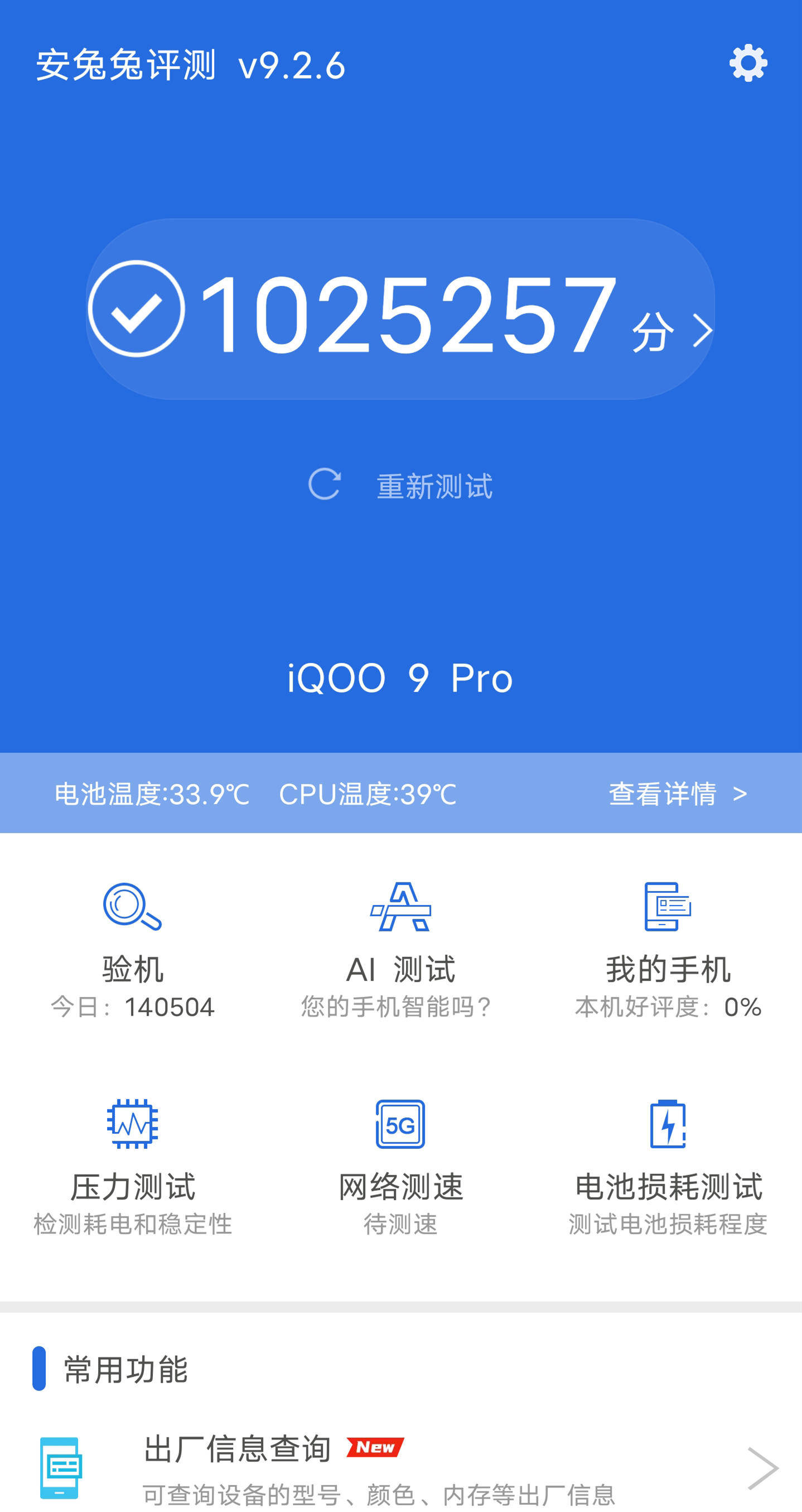Open the 出厂信息查询 row

pos(400,1467)
